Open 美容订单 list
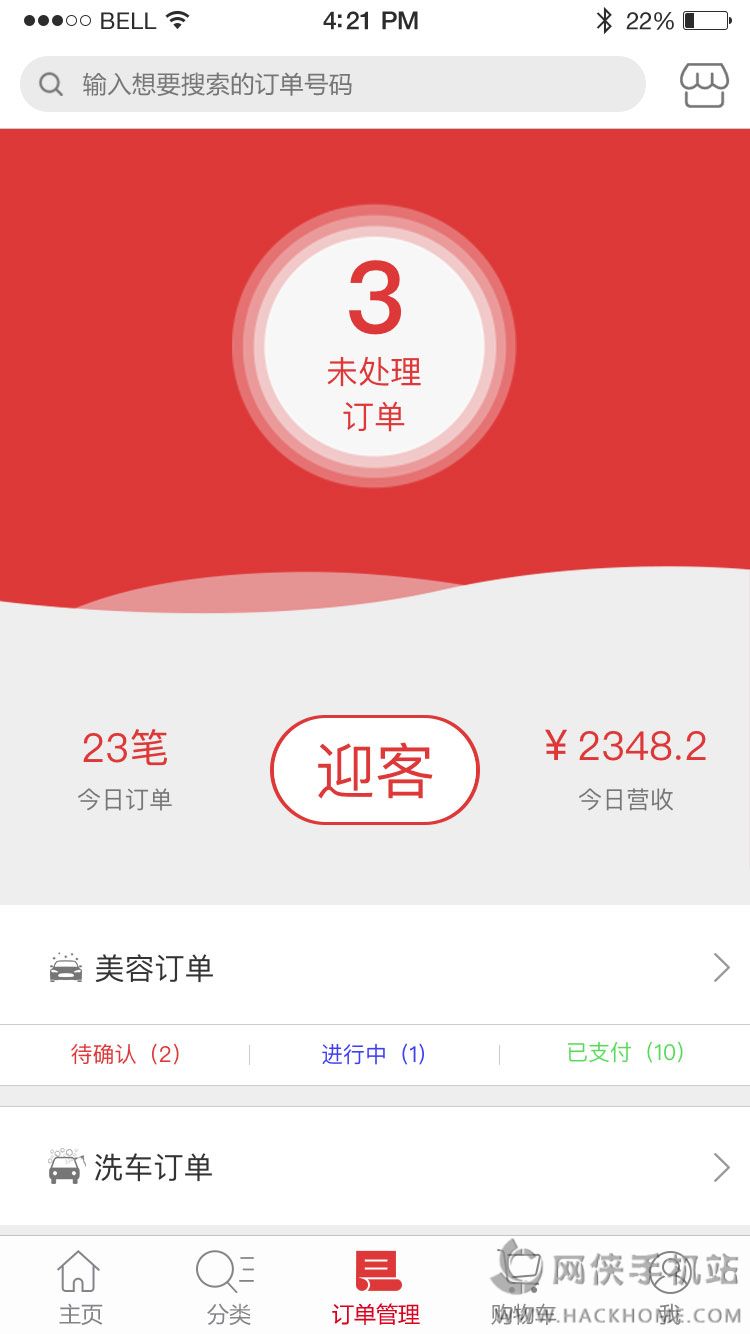 pos(375,967)
